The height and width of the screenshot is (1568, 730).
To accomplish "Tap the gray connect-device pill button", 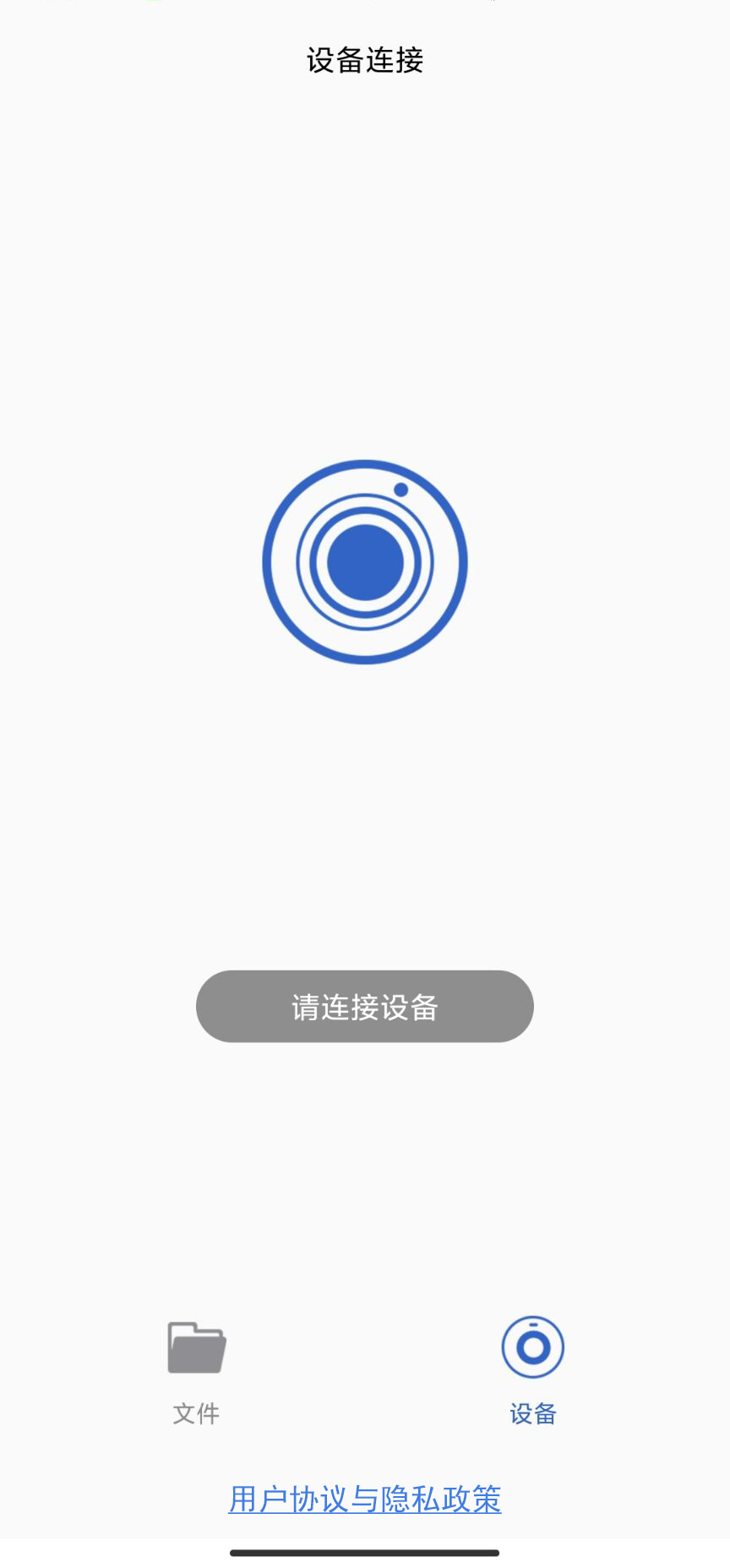I will pos(364,1006).
